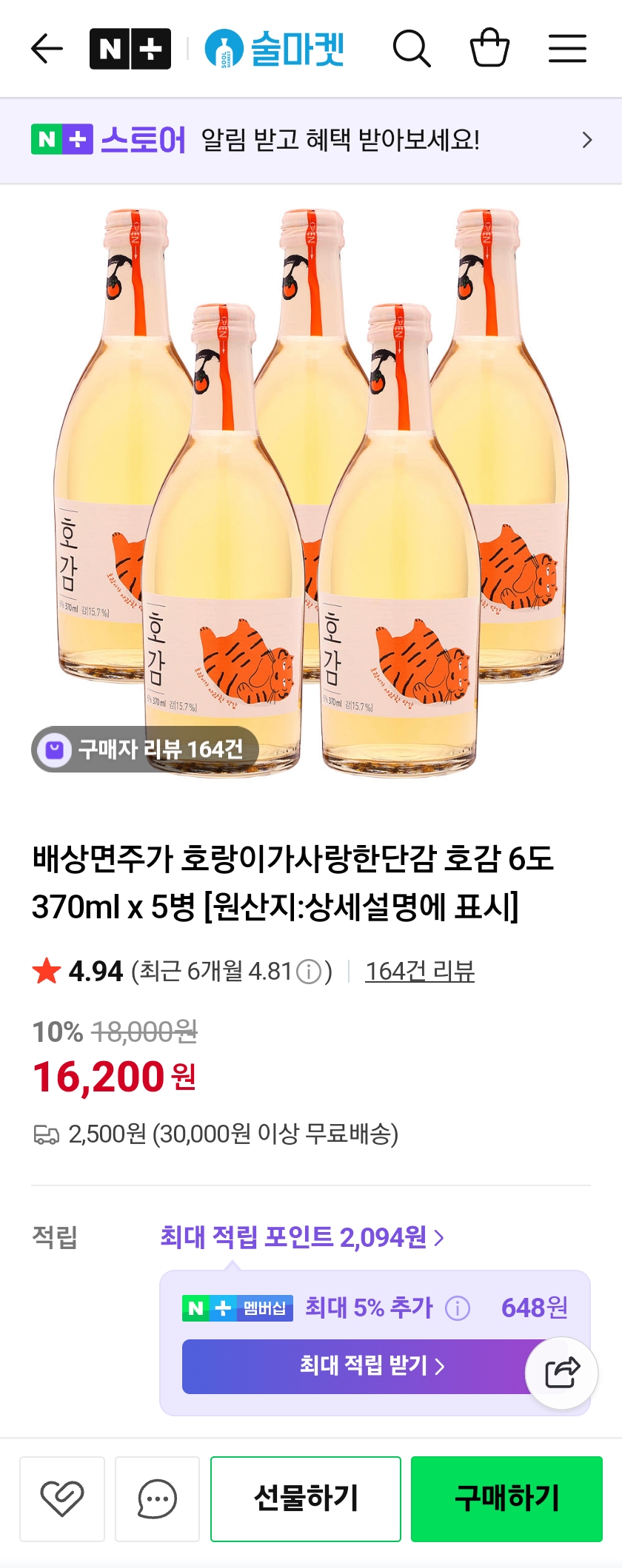Tap 구매하기 to buy now
Image resolution: width=622 pixels, height=1568 pixels.
[x=506, y=1499]
